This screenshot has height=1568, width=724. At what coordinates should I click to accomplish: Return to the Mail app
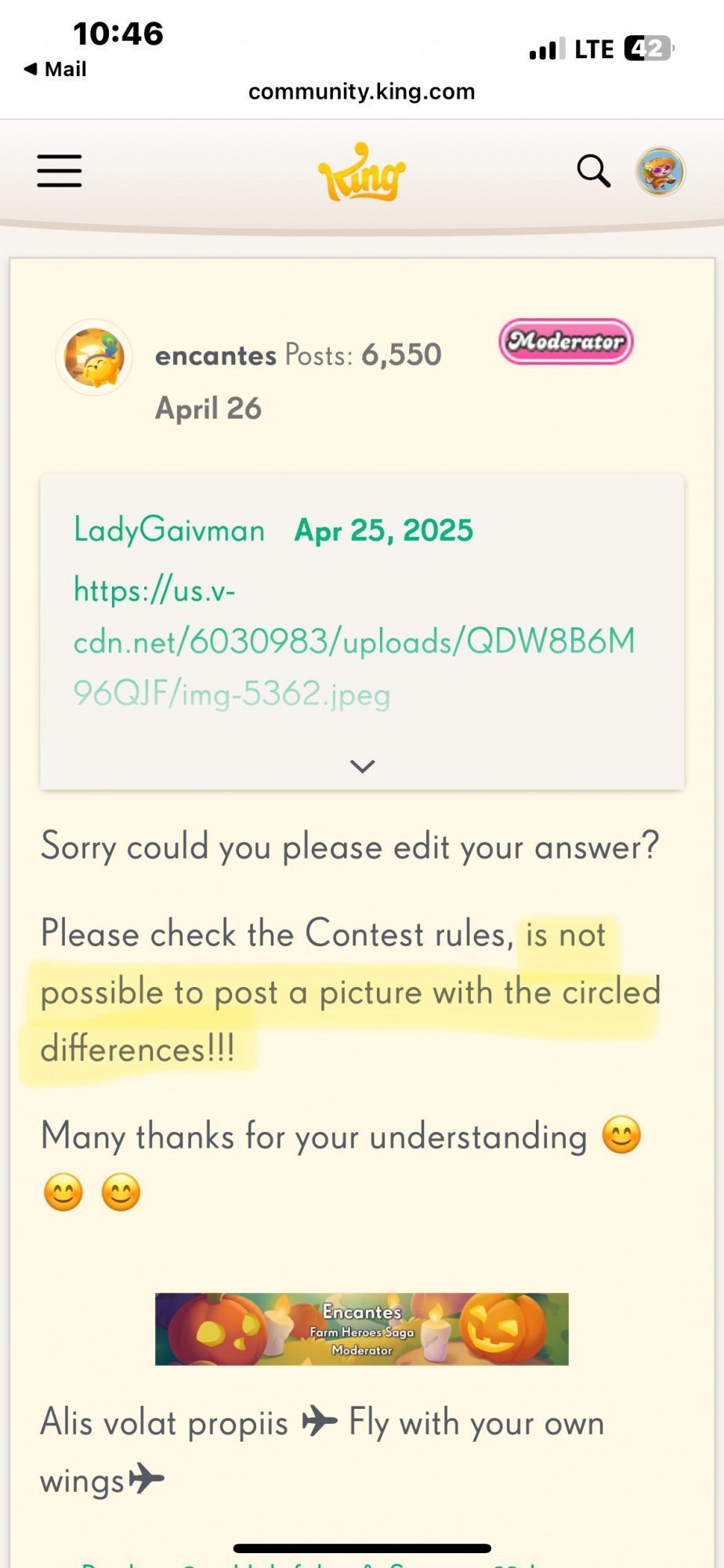56,69
